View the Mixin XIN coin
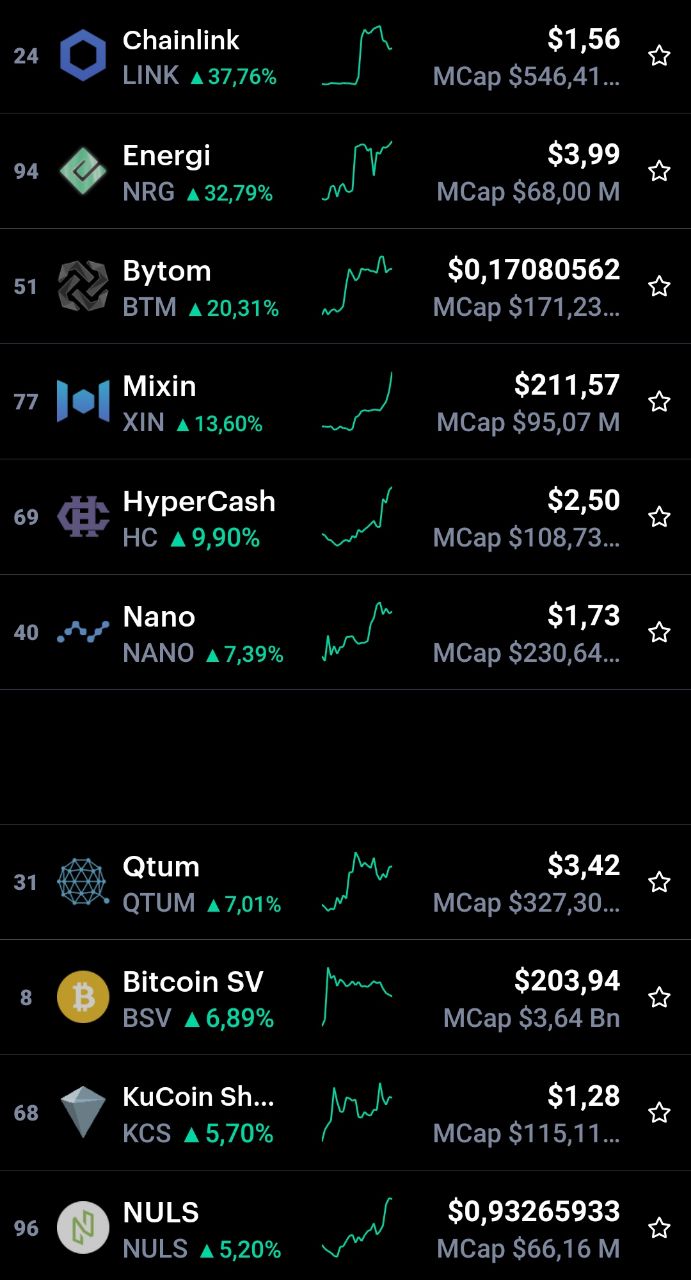 coord(345,401)
